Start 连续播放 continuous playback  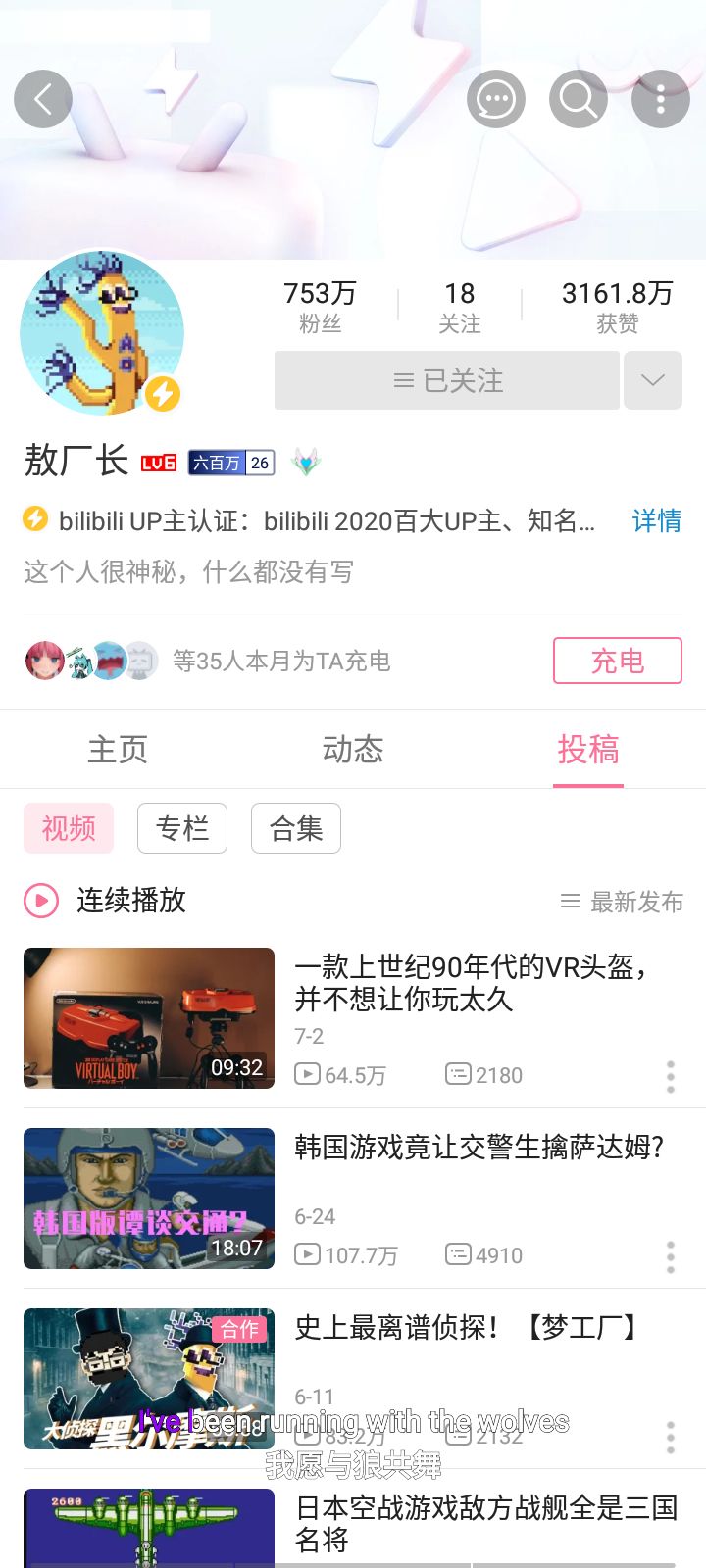point(105,900)
